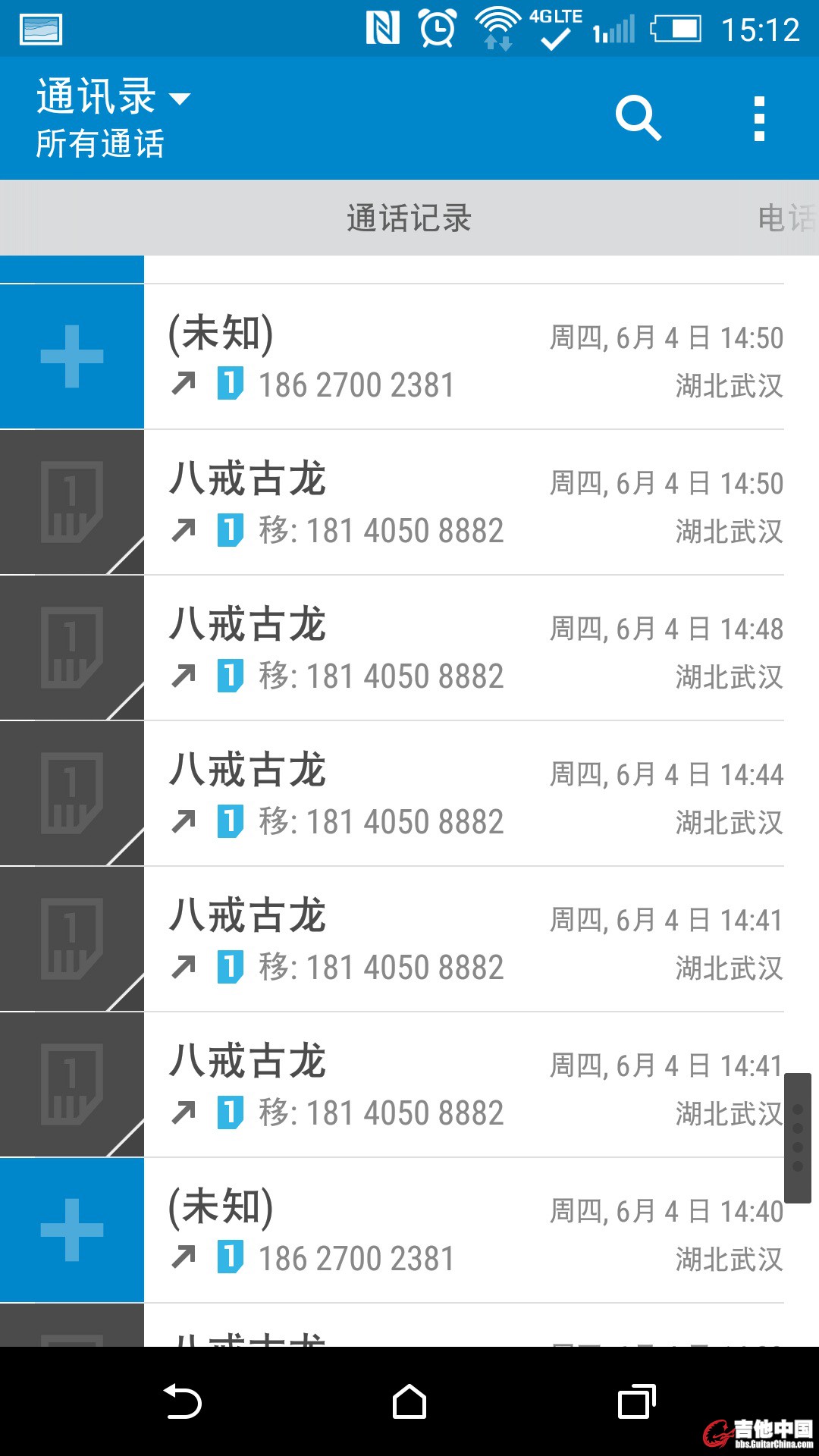This screenshot has height=1456, width=819.
Task: Add the 14:50 unknown caller to contacts
Action: click(x=72, y=357)
